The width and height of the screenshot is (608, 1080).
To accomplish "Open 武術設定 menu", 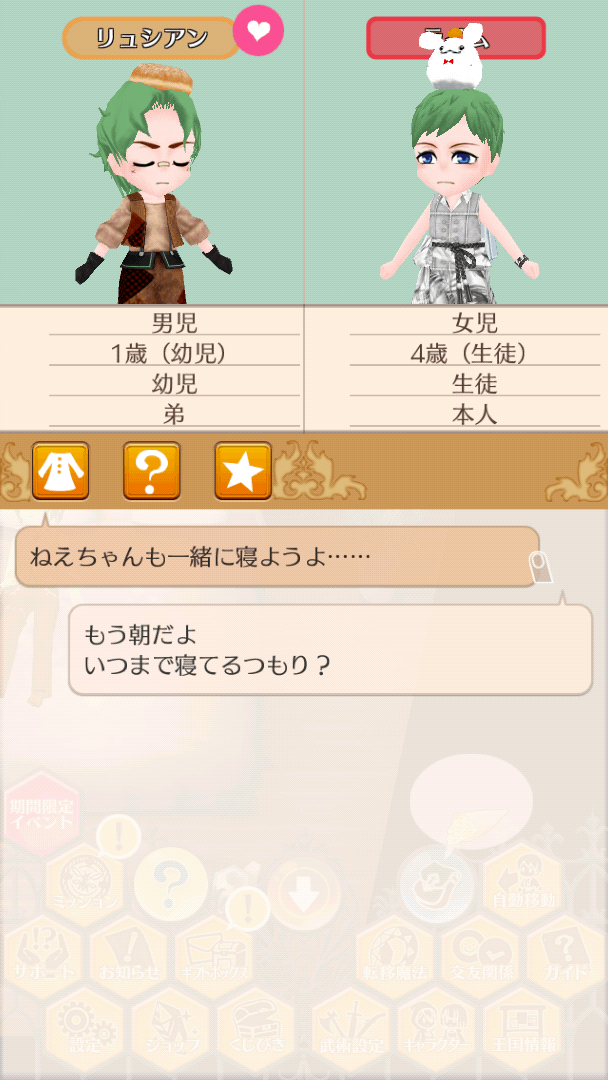I will 352,1028.
